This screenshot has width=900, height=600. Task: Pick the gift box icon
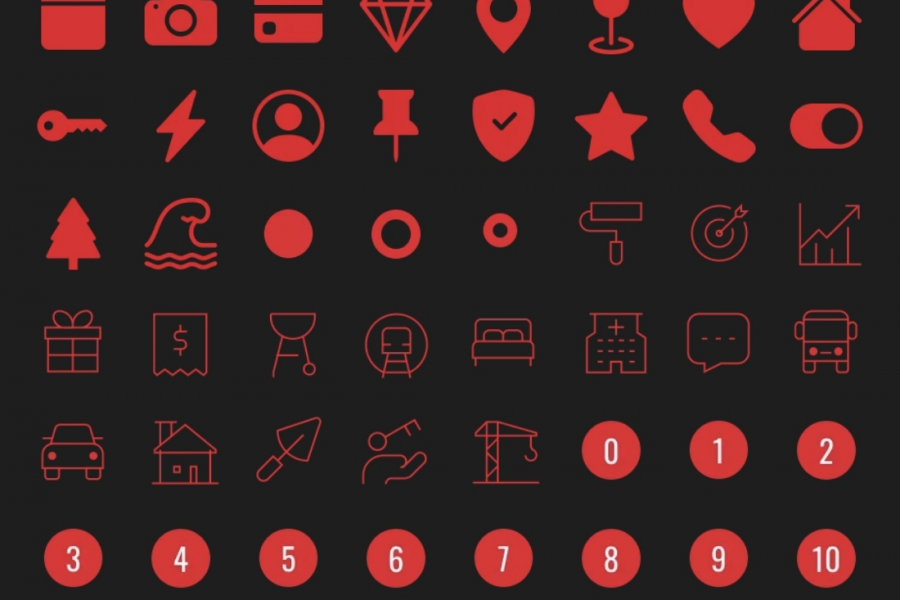pos(73,342)
